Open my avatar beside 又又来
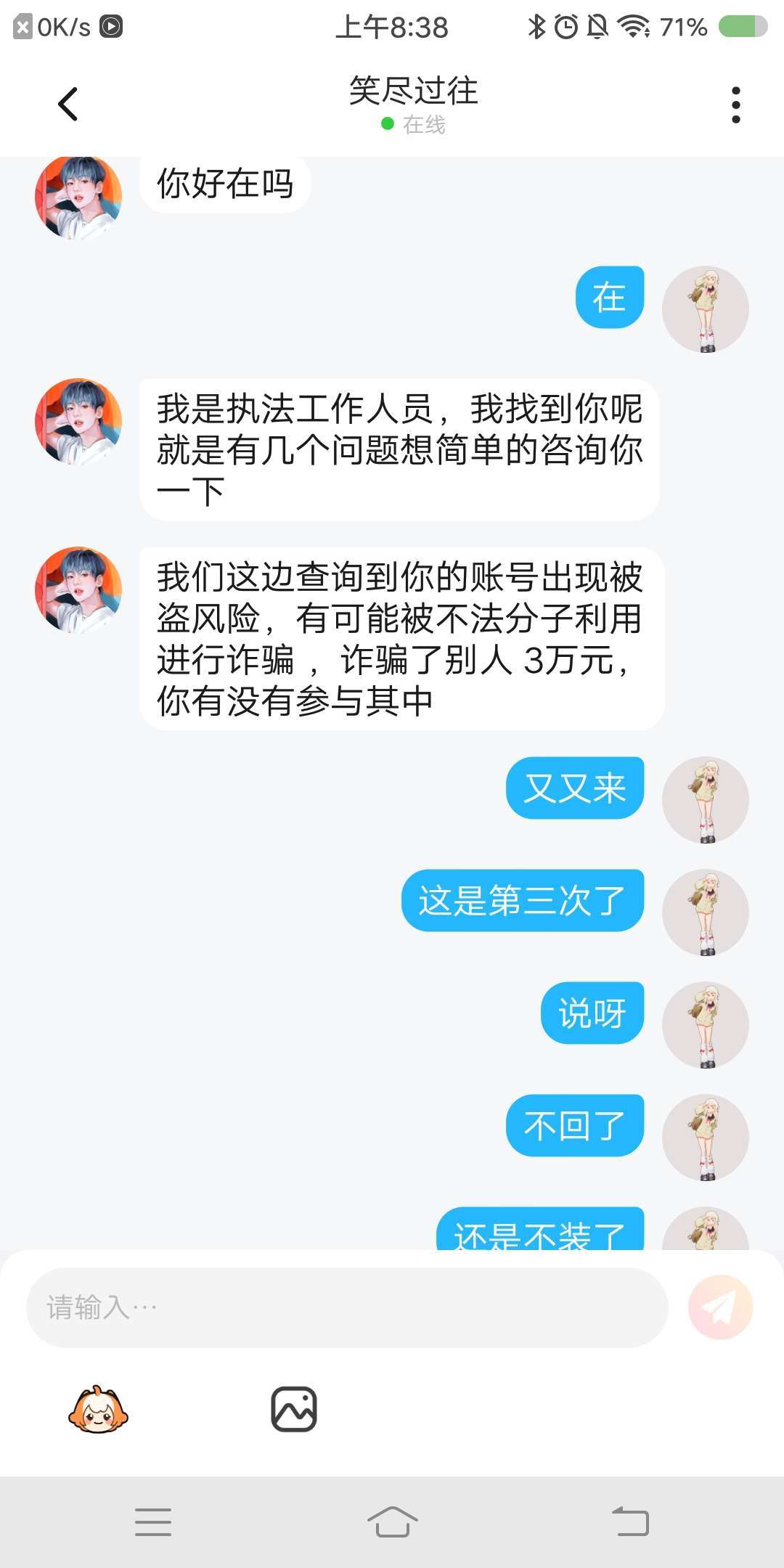 click(705, 799)
